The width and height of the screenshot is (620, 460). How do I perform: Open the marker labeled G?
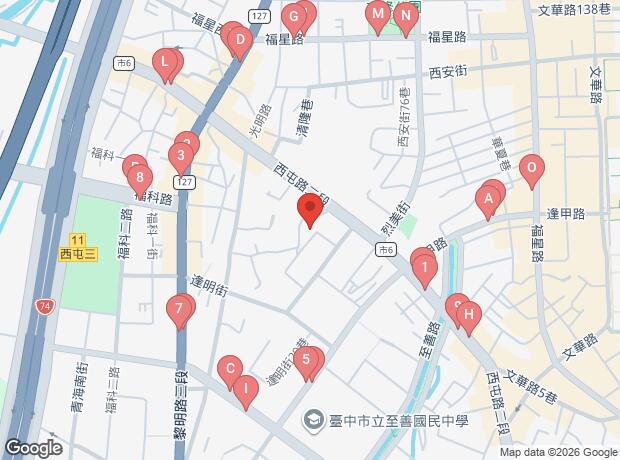(x=293, y=16)
